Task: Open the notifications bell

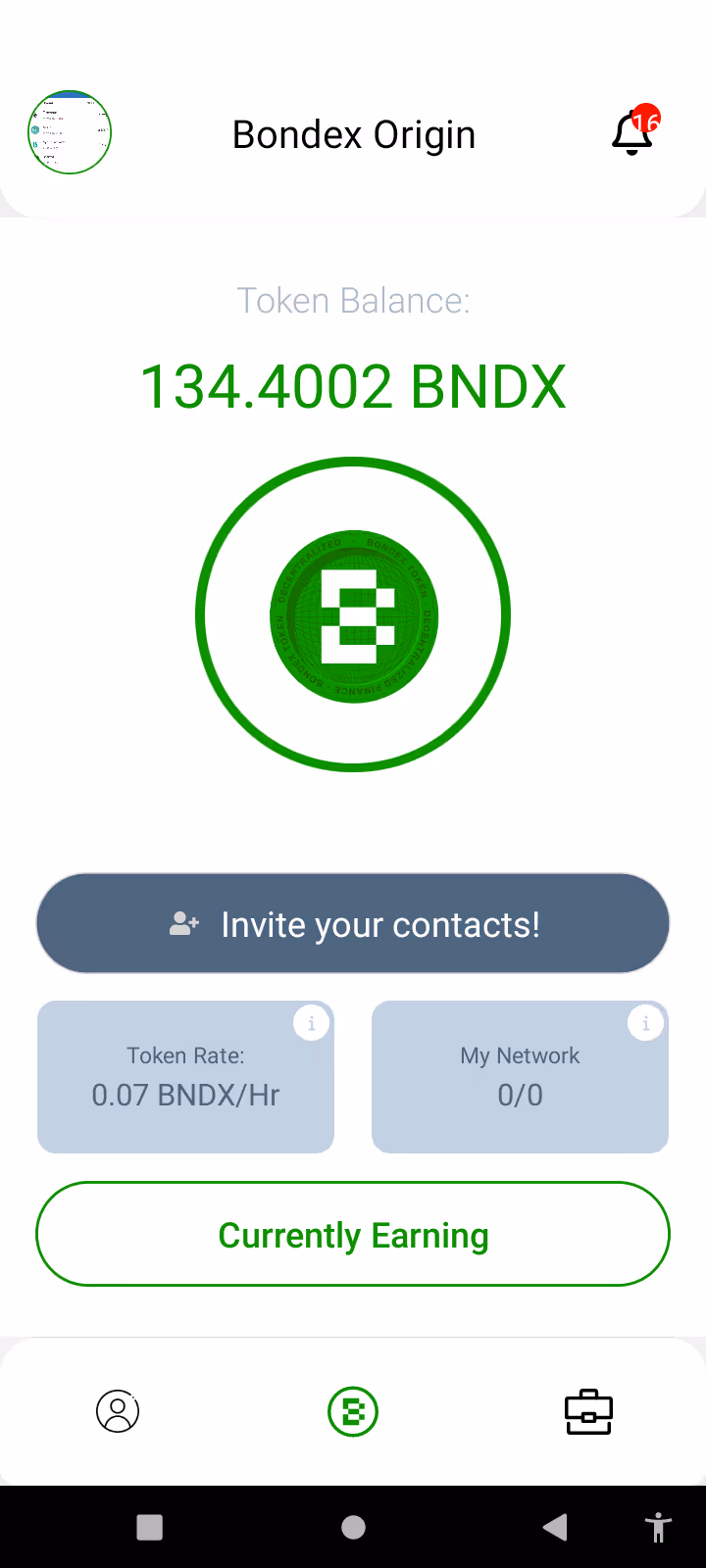Action: pyautogui.click(x=633, y=132)
